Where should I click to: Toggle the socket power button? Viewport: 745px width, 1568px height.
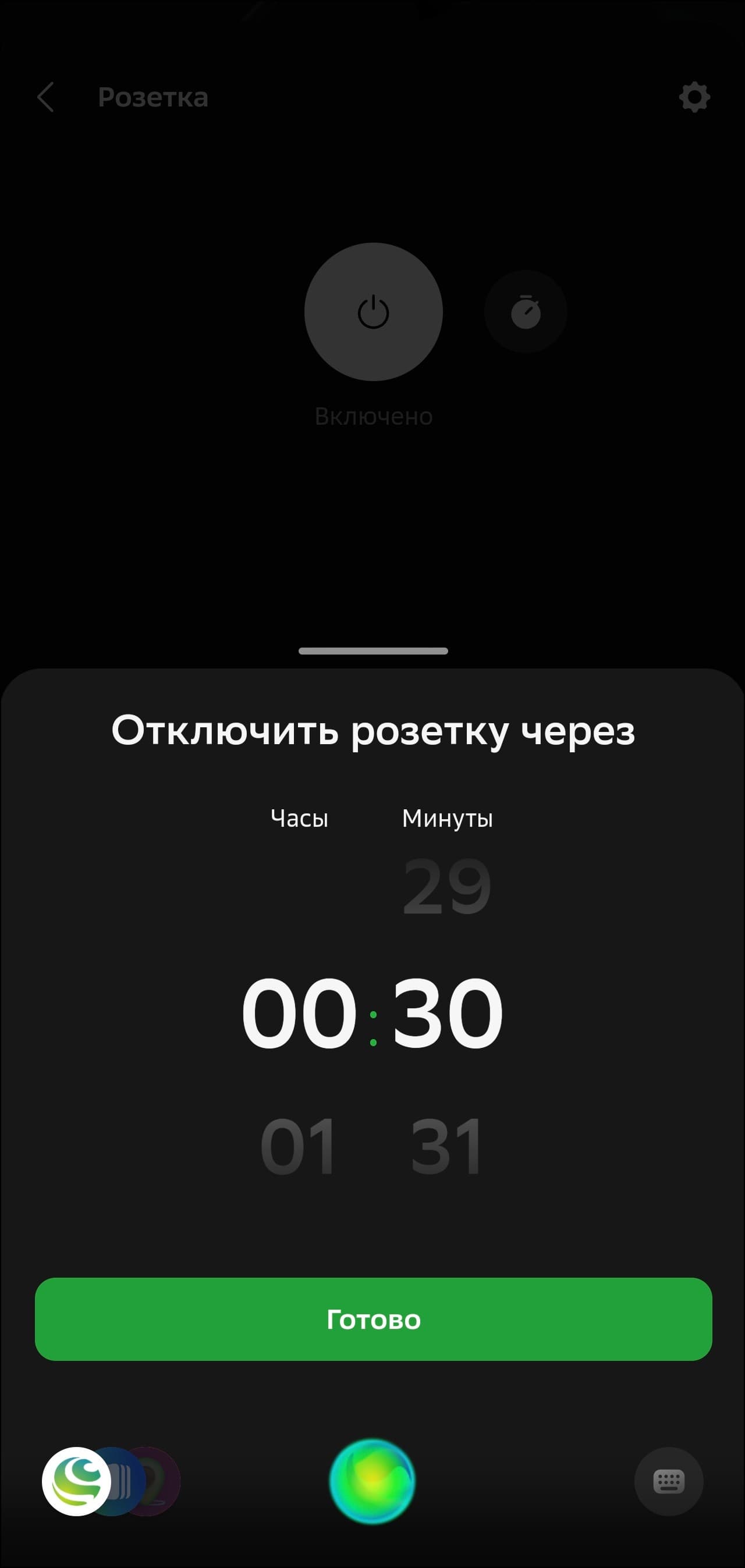[373, 312]
